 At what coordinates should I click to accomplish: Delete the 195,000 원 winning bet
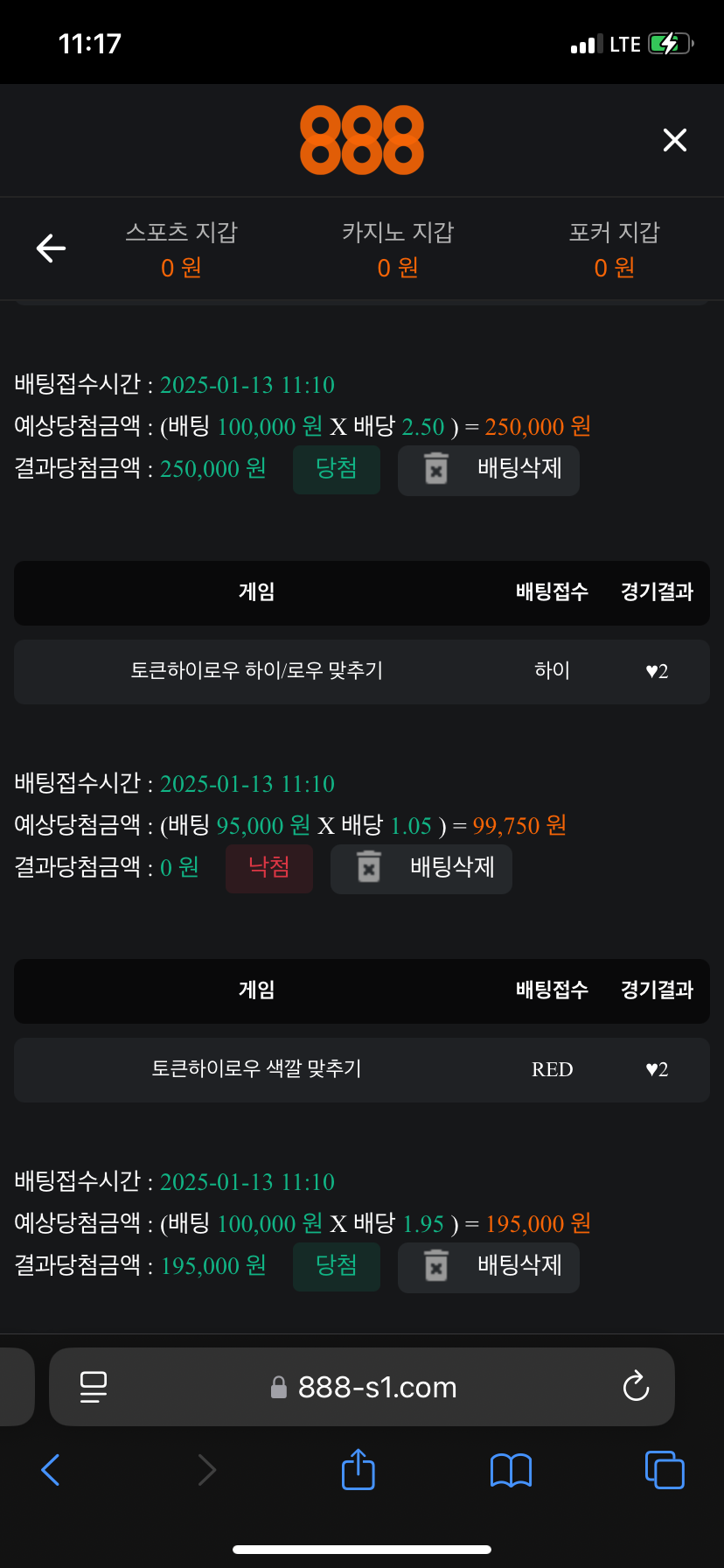[x=488, y=1267]
